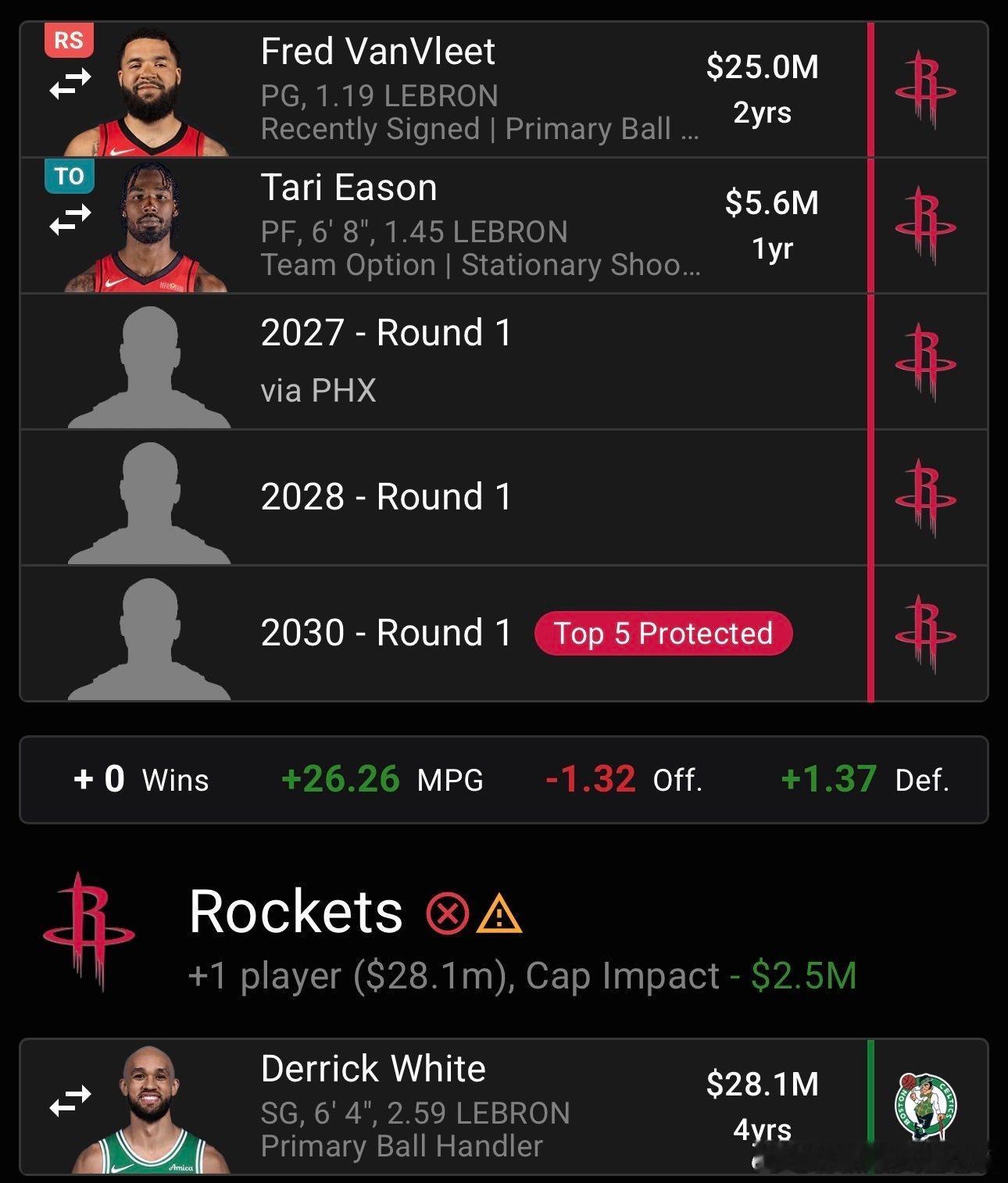The width and height of the screenshot is (1008, 1183).
Task: View the orange warning triangle next to Rockets
Action: 499,913
